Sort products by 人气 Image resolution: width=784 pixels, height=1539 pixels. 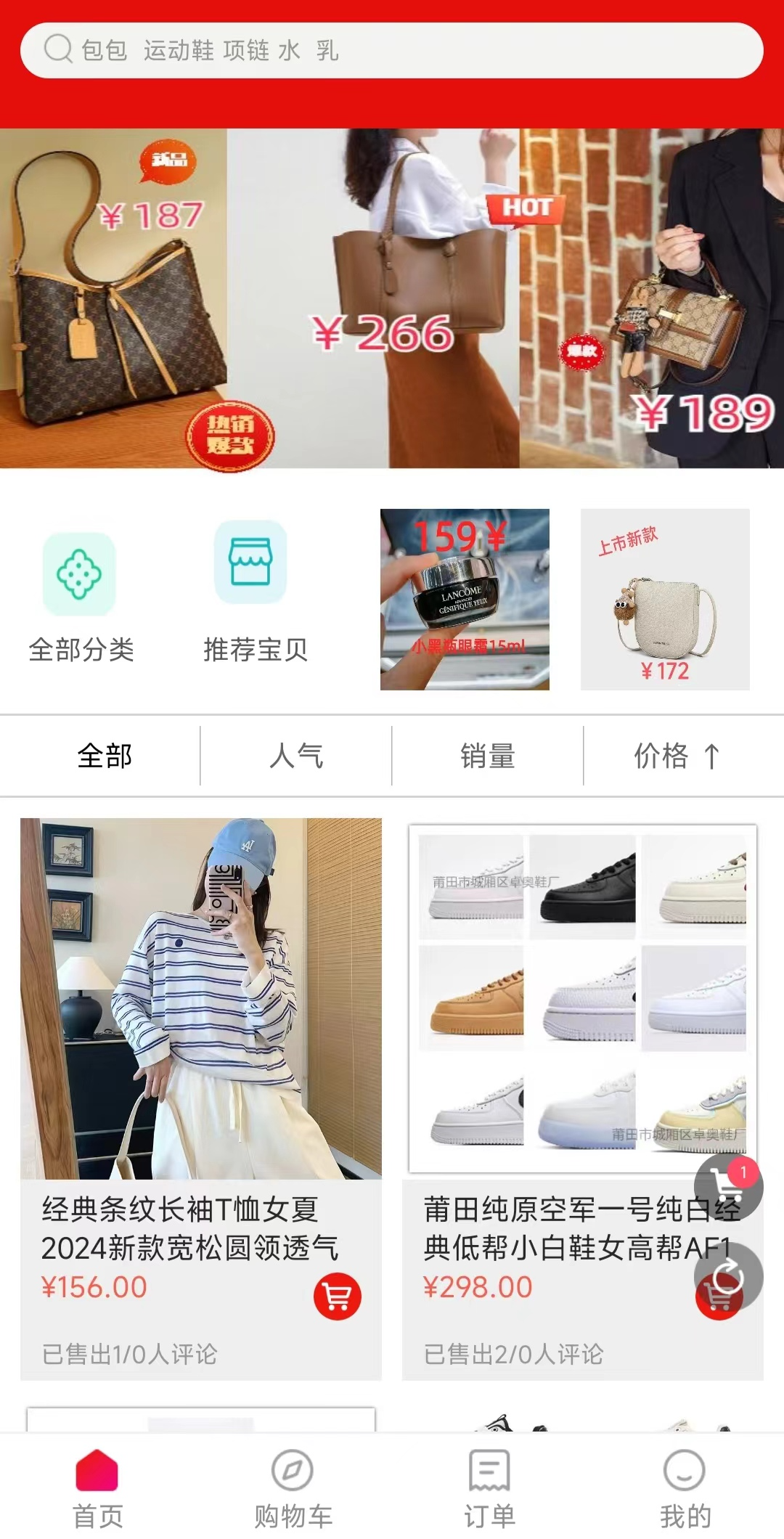click(296, 756)
